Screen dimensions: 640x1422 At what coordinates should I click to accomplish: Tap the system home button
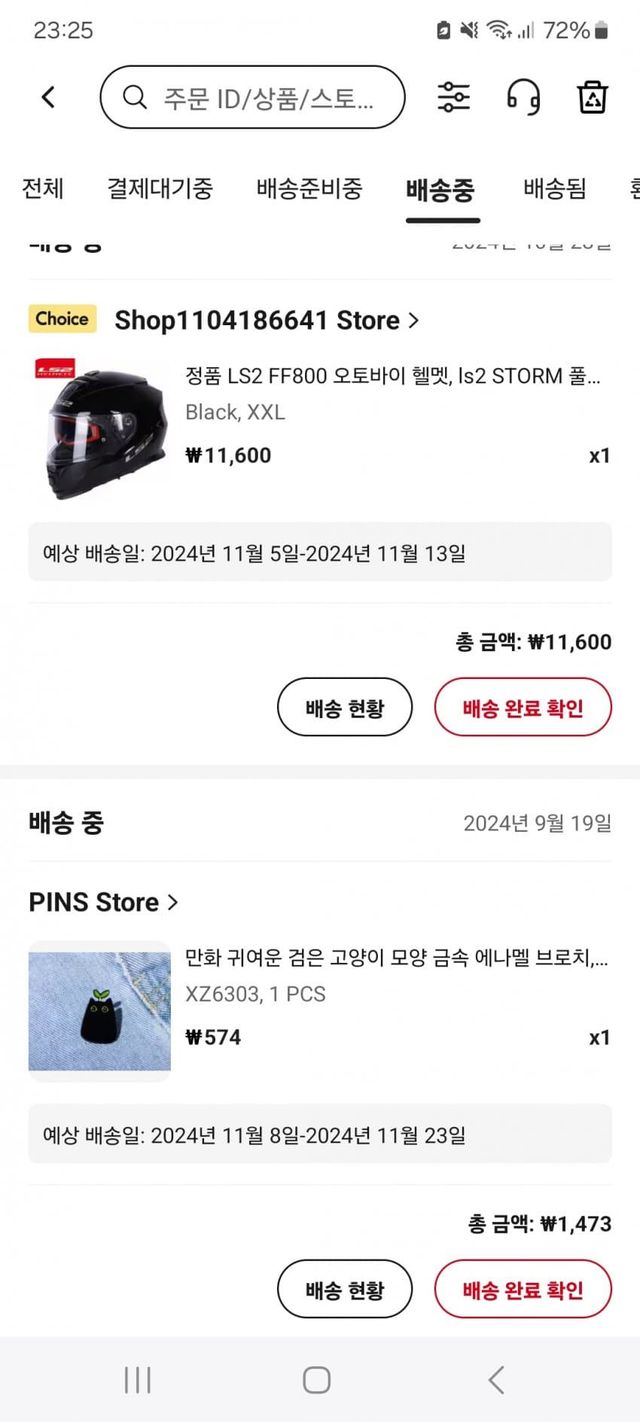click(x=317, y=1380)
